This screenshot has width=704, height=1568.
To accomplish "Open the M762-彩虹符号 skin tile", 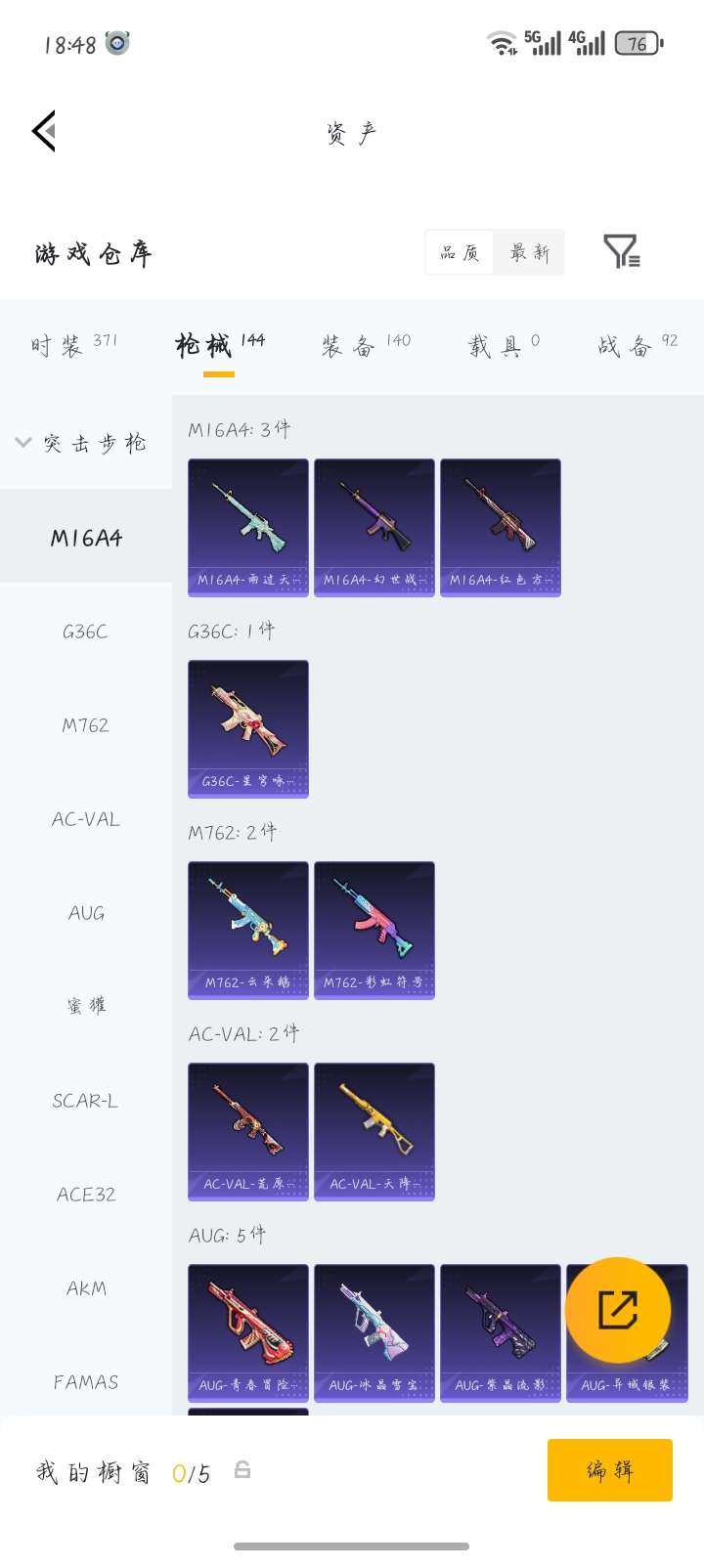I will (374, 930).
